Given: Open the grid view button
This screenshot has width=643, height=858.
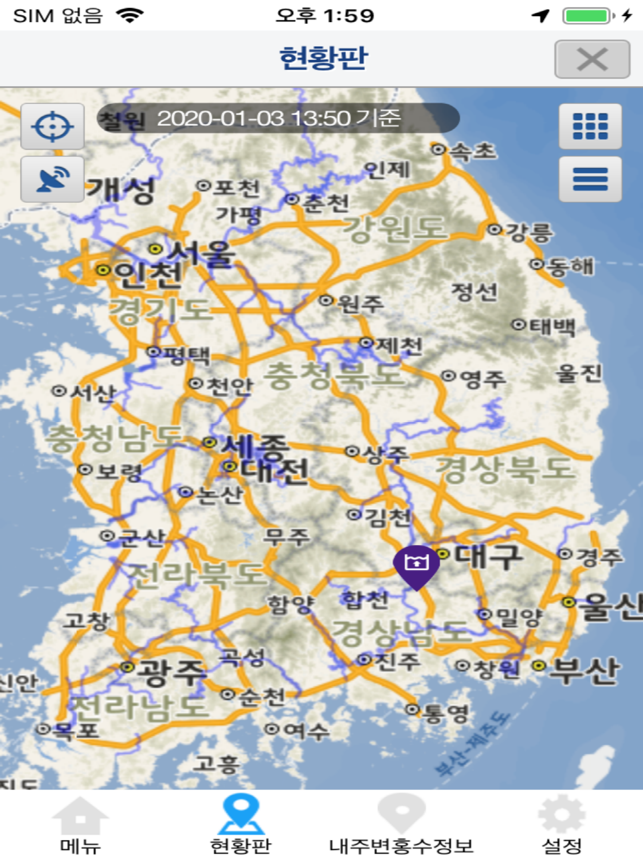Looking at the screenshot, I should (590, 127).
